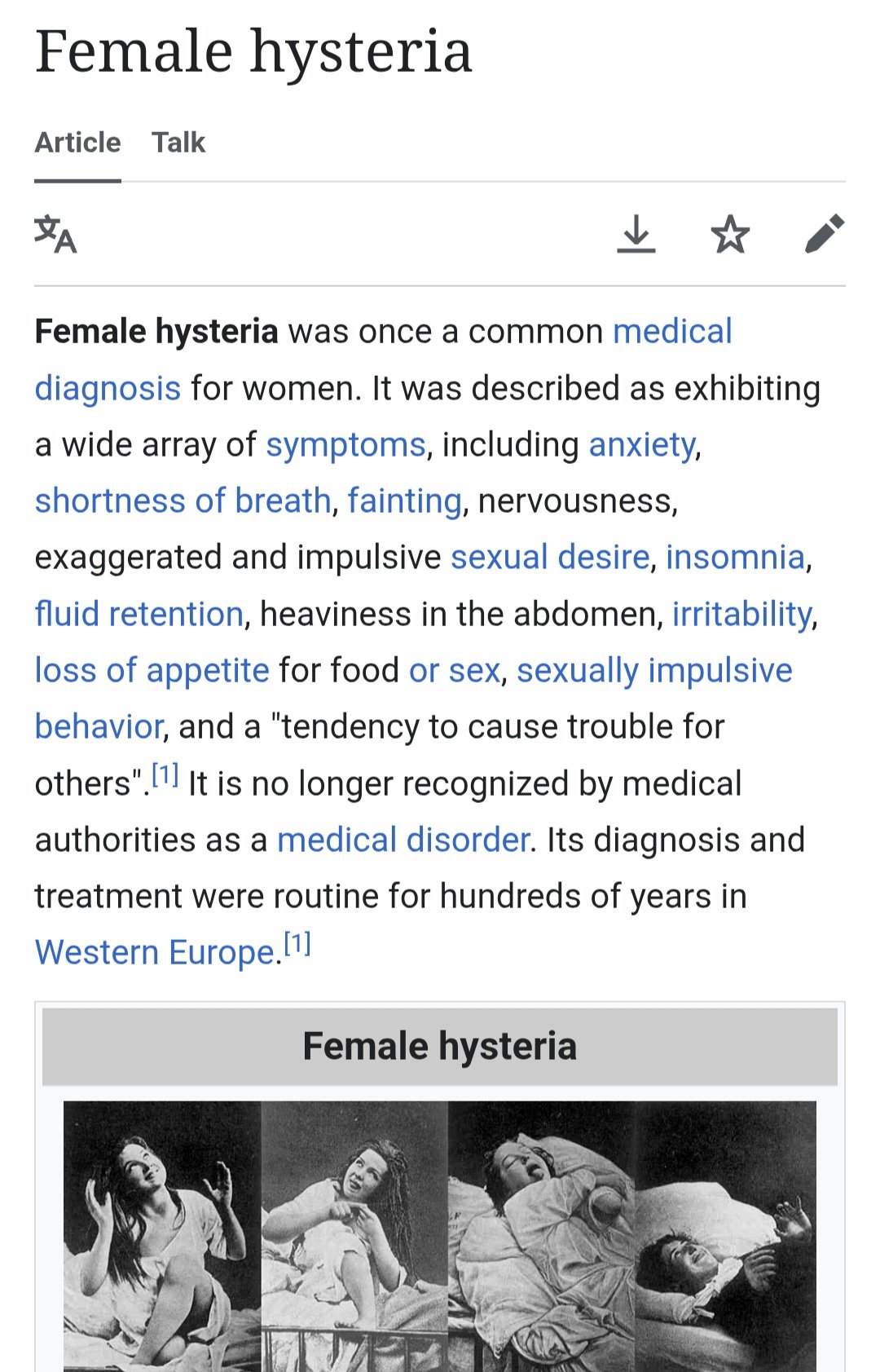880x1372 pixels.
Task: Edit the article with pencil icon
Action: [x=825, y=234]
